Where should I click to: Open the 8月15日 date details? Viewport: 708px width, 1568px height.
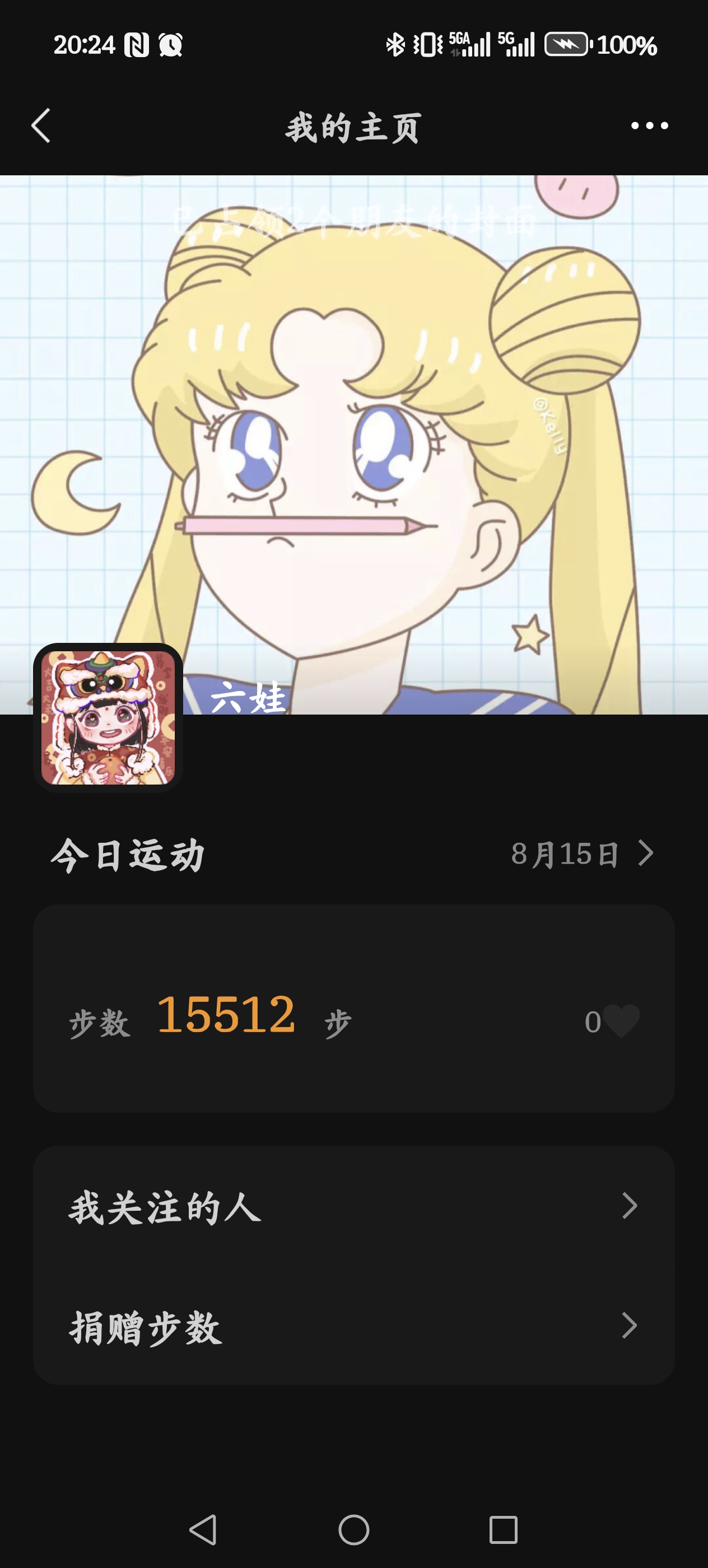(x=582, y=853)
